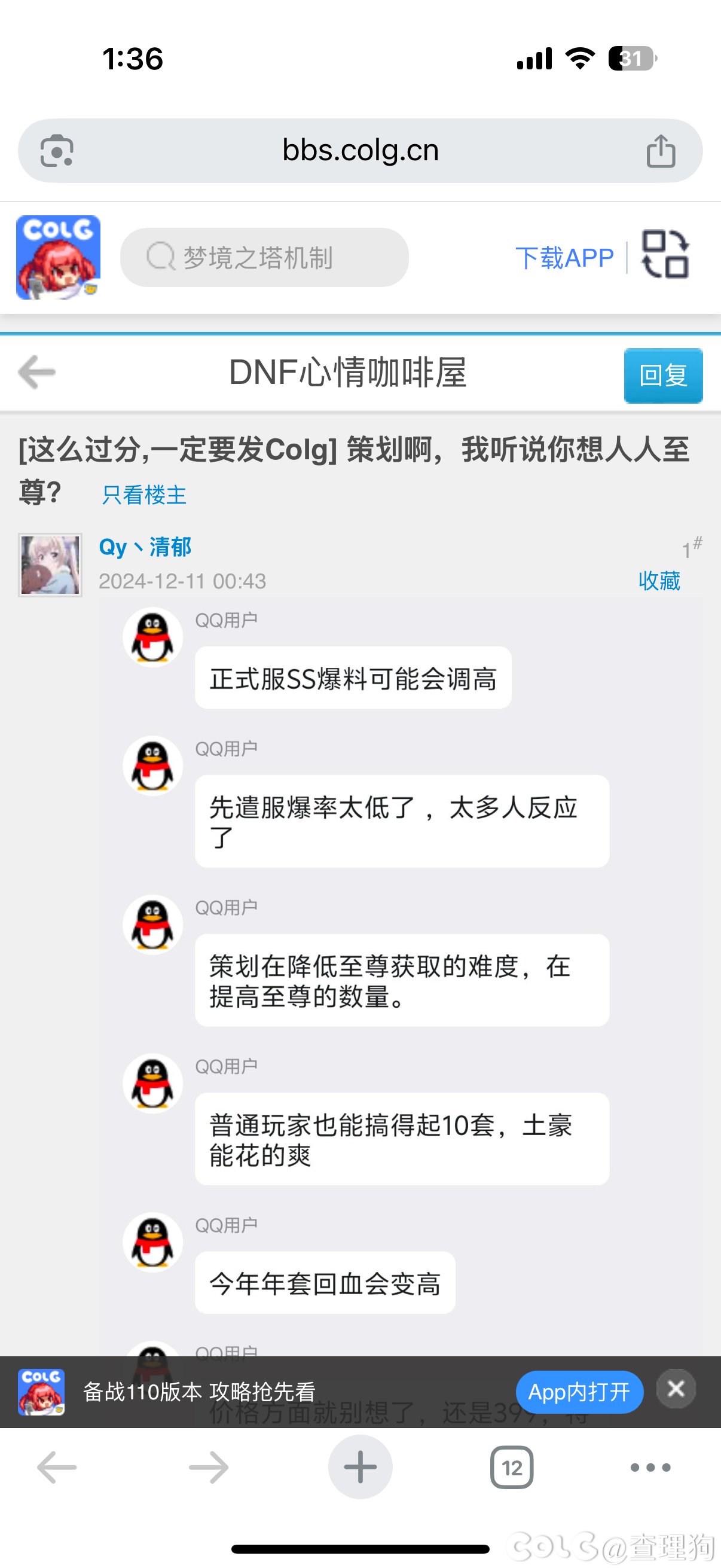
Task: Tap App内打开 on the banner
Action: coord(579,1392)
